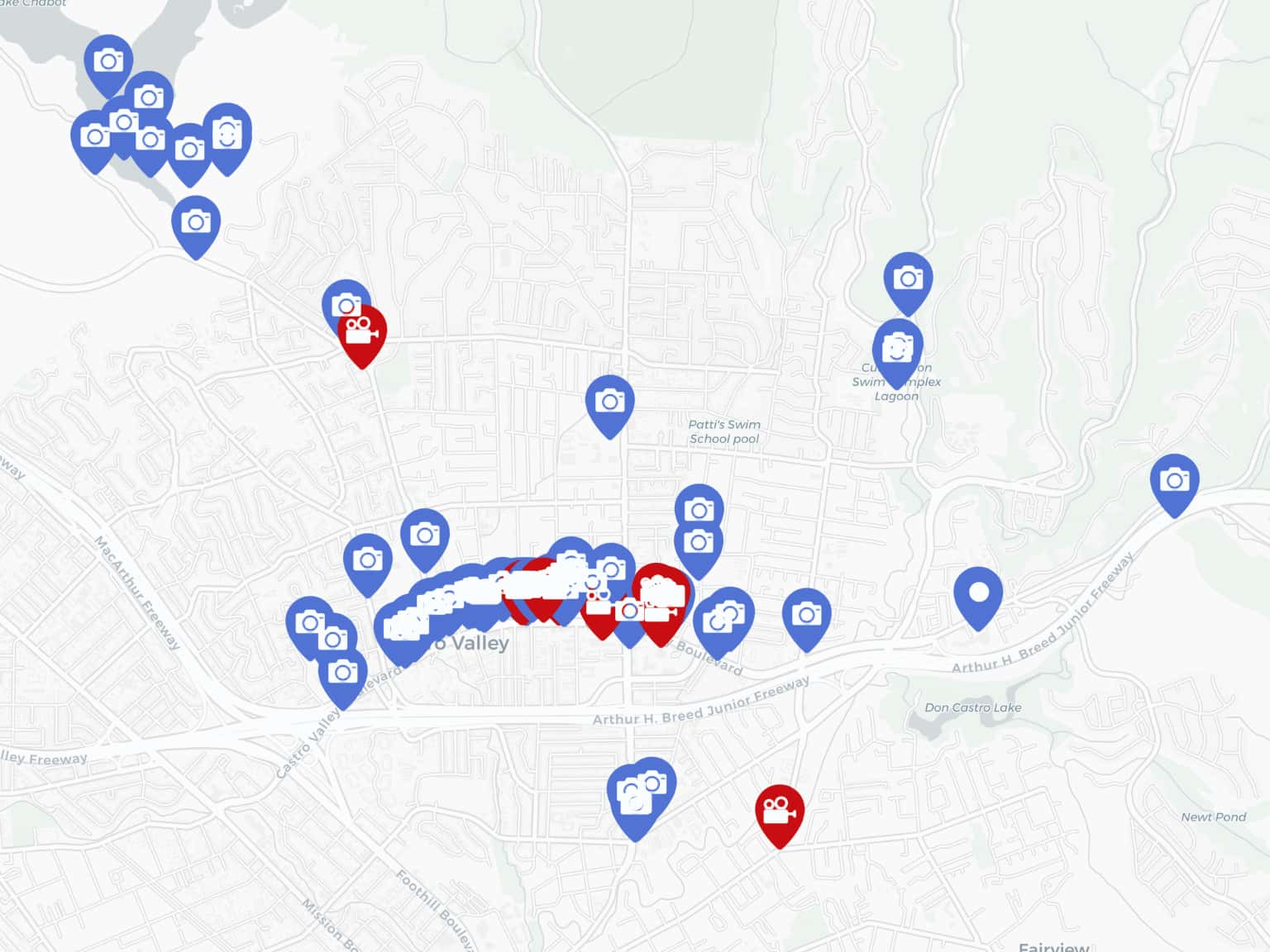Screen dimensions: 1270x952
Task: Tap face pin on Swim Complex Lagoon
Action: [x=897, y=349]
